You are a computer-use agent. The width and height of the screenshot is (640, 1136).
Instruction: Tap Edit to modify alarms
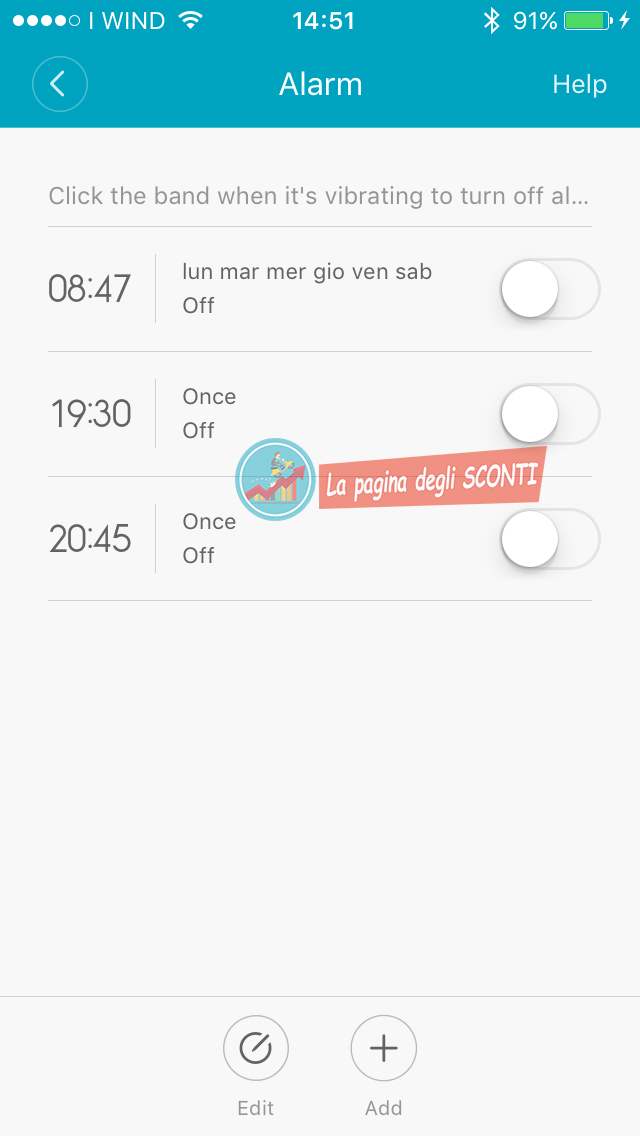pos(256,1048)
